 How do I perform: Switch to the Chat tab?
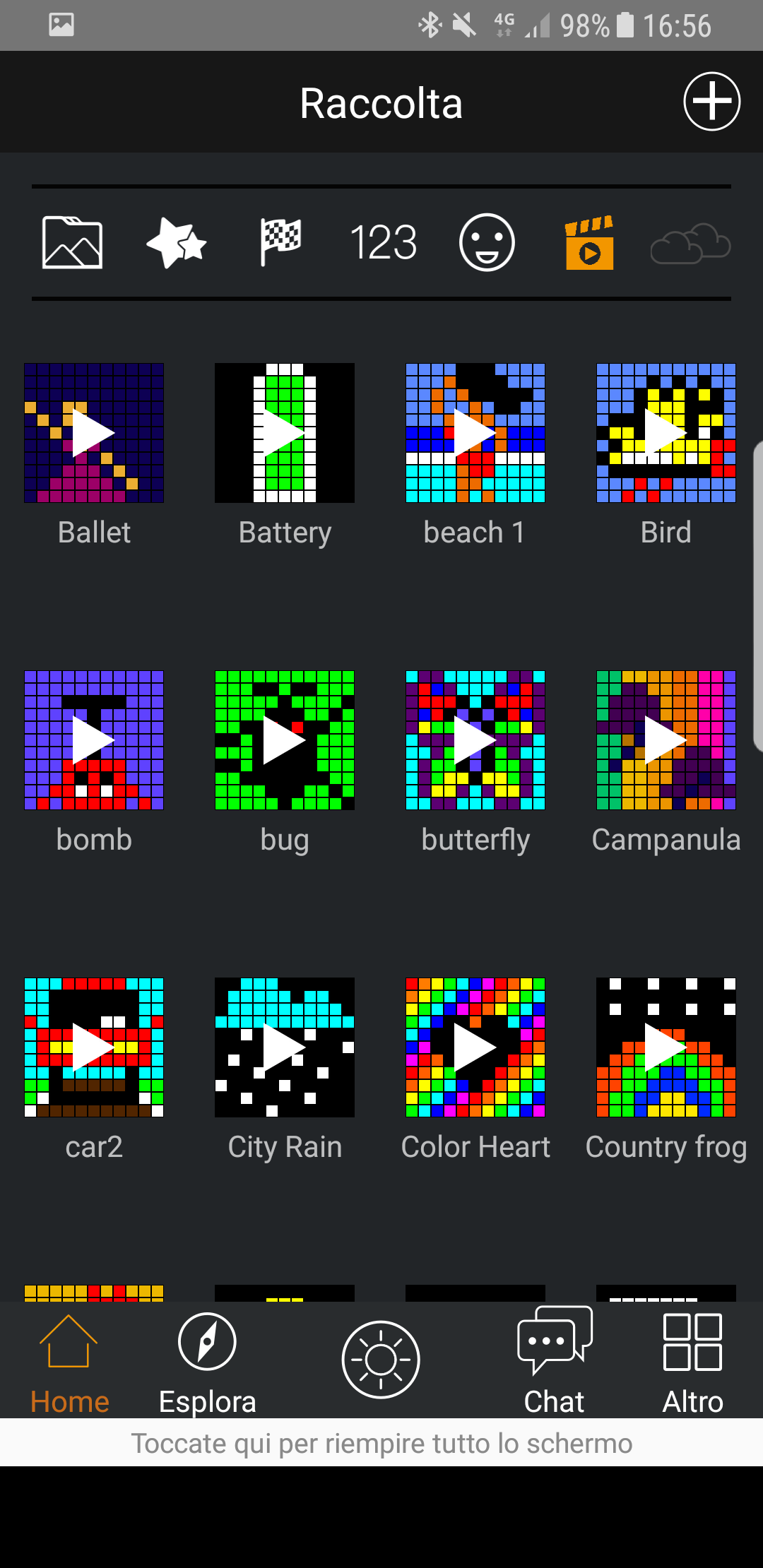(x=555, y=1361)
